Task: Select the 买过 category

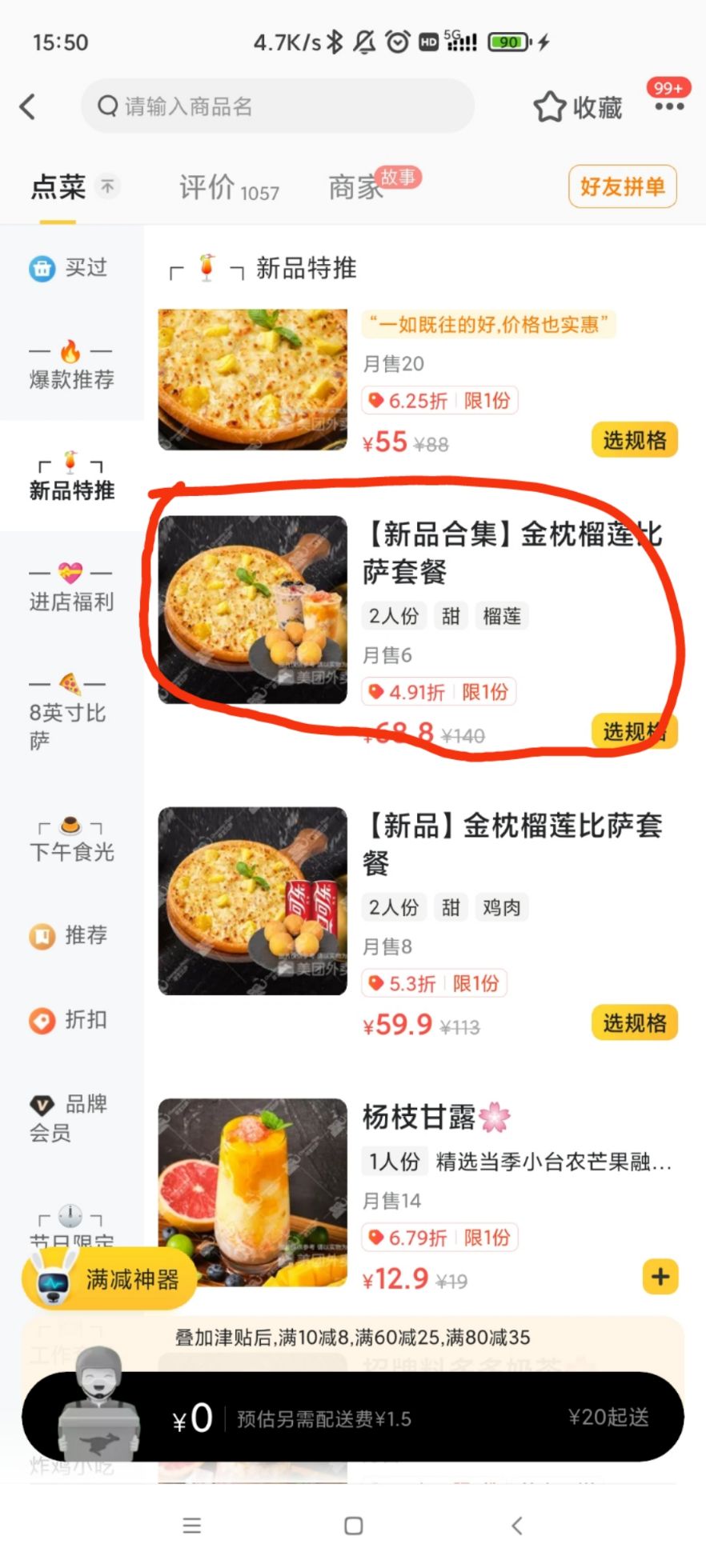Action: click(x=70, y=268)
